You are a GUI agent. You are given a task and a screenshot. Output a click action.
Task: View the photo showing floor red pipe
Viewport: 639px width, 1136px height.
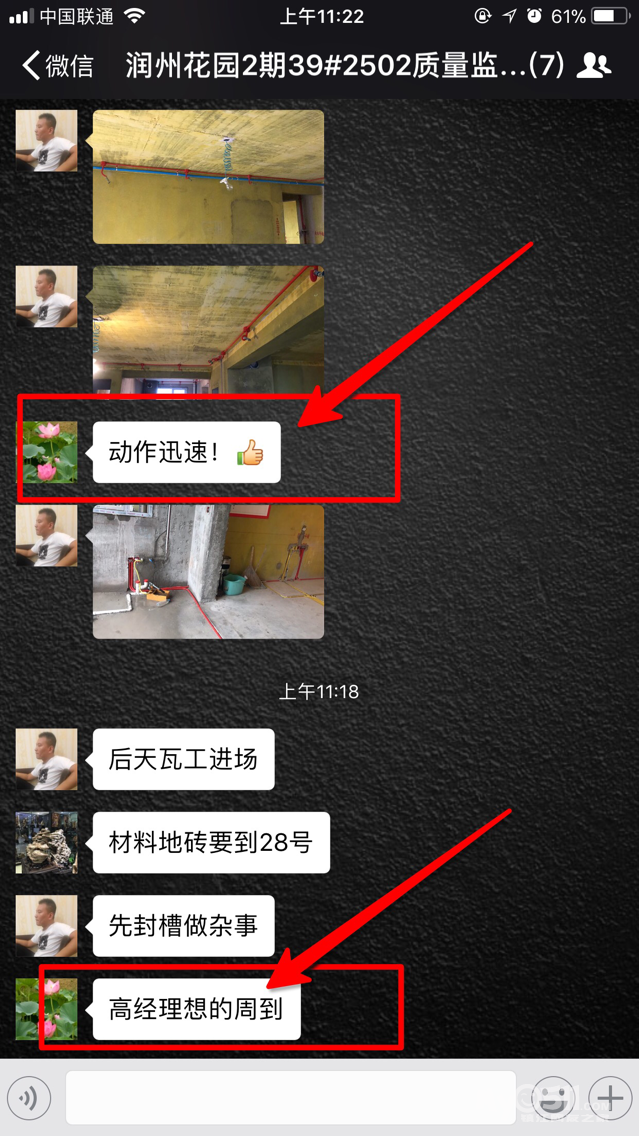tap(208, 572)
